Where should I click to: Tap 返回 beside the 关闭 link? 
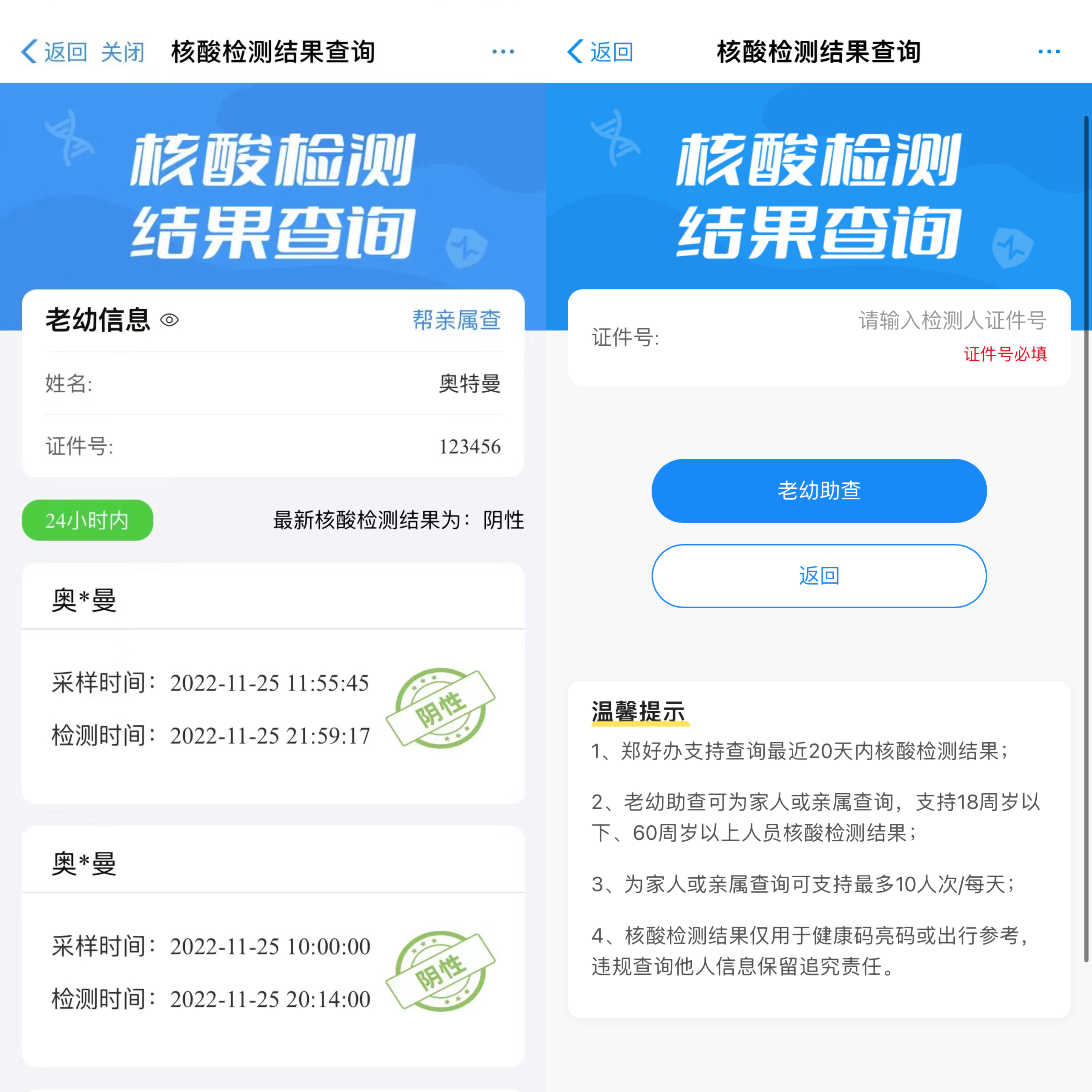pos(55,52)
